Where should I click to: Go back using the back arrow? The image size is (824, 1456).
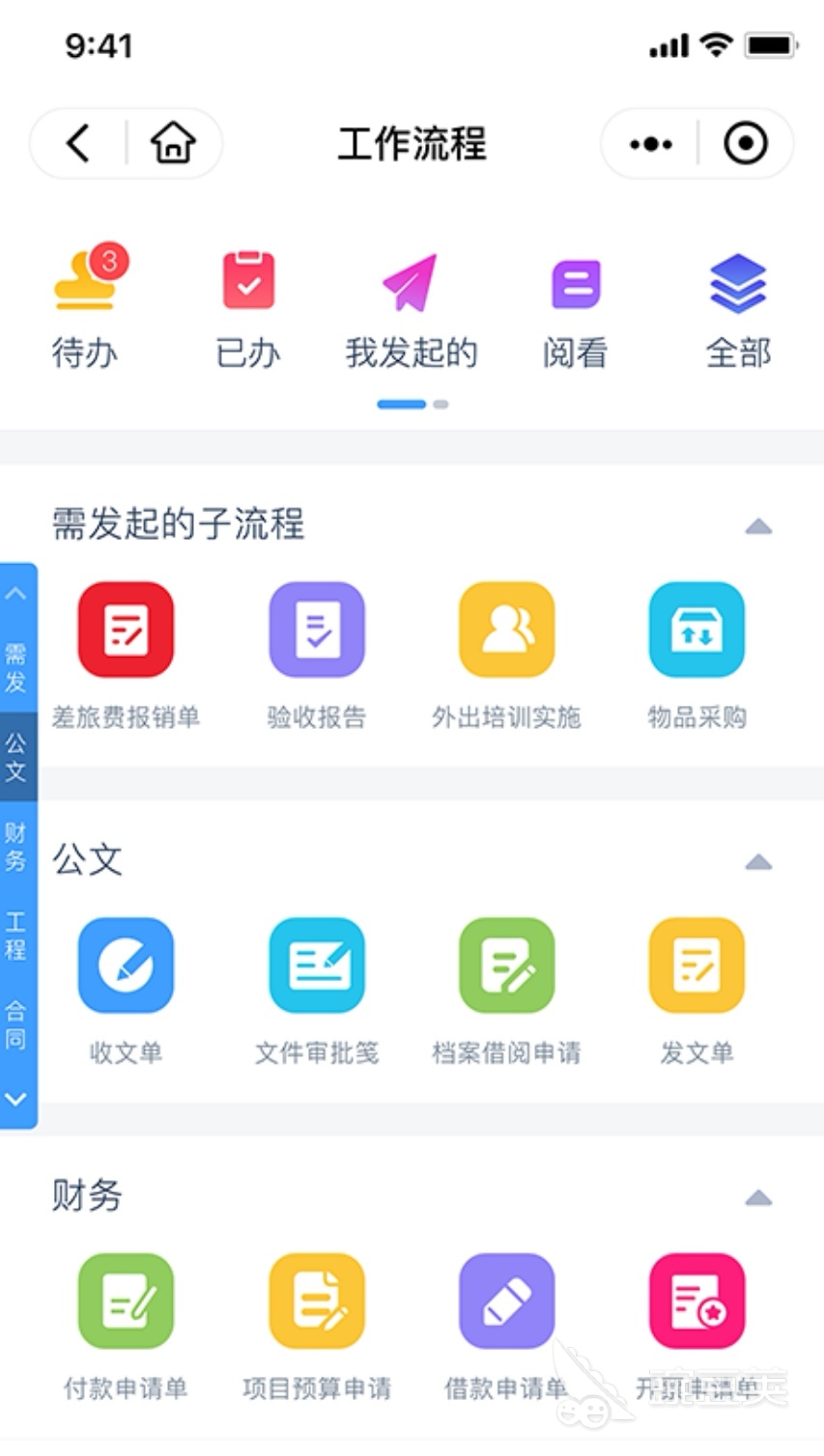coord(78,144)
